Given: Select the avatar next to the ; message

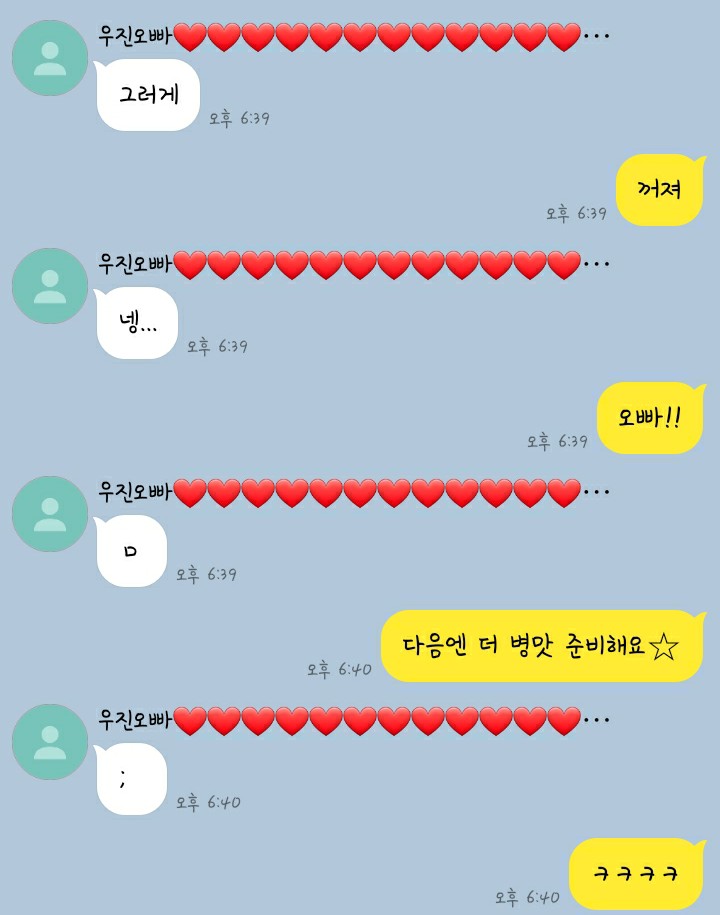Looking at the screenshot, I should click(x=50, y=742).
